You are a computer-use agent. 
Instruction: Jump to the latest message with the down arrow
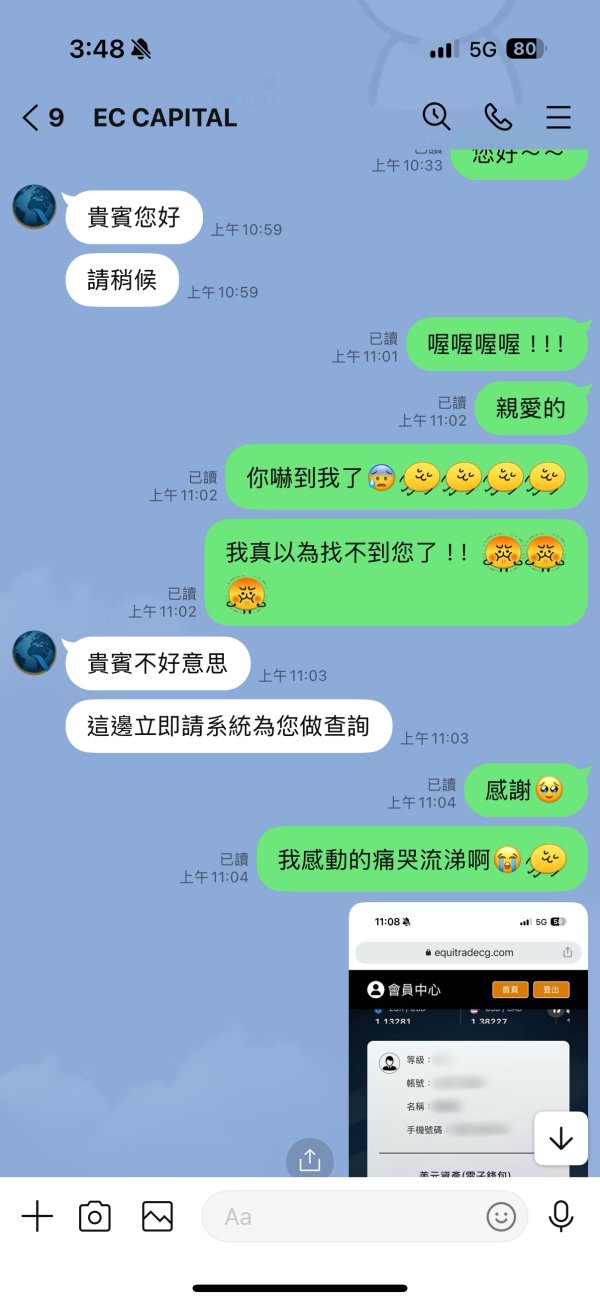(561, 1138)
